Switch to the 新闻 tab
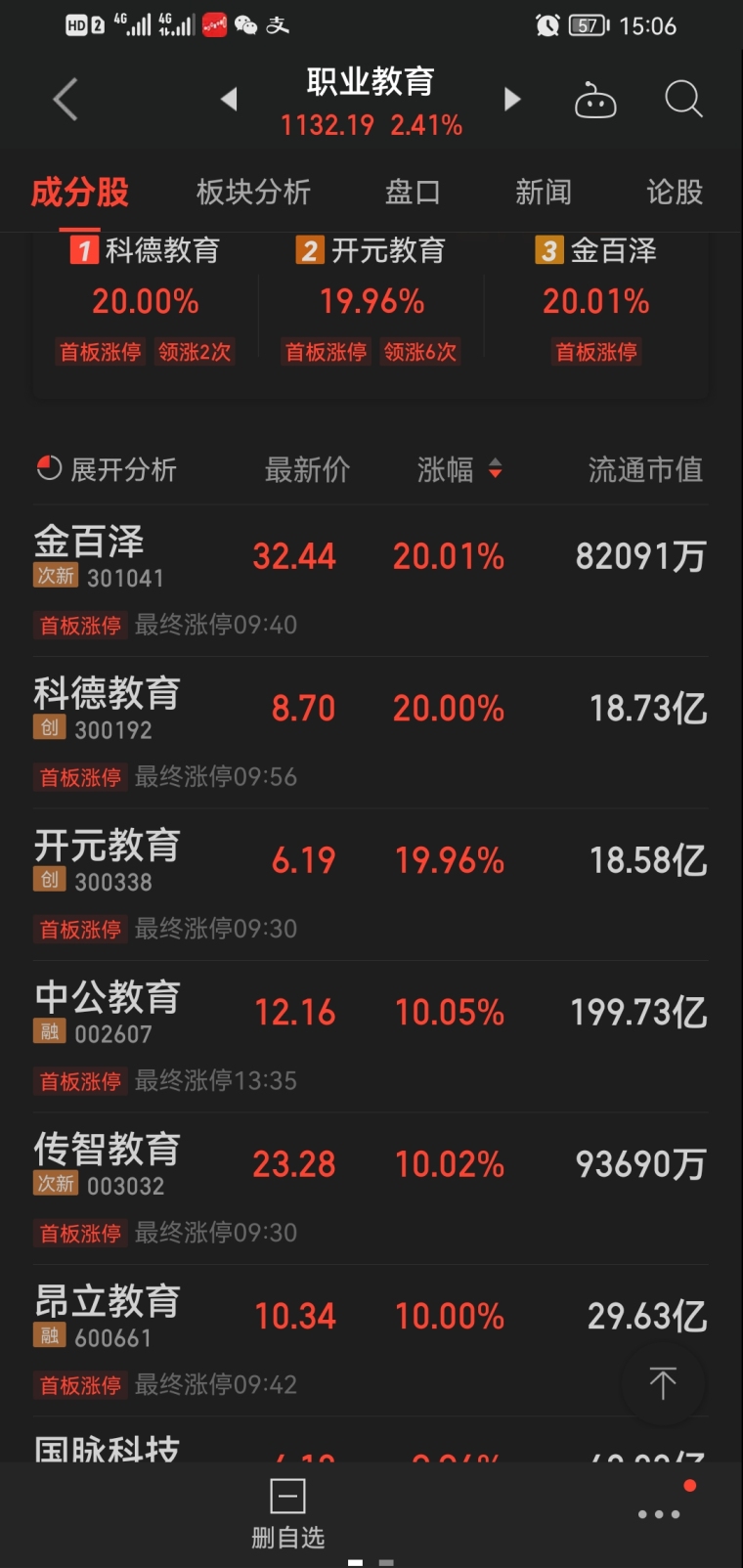Image resolution: width=743 pixels, height=1568 pixels. [544, 192]
